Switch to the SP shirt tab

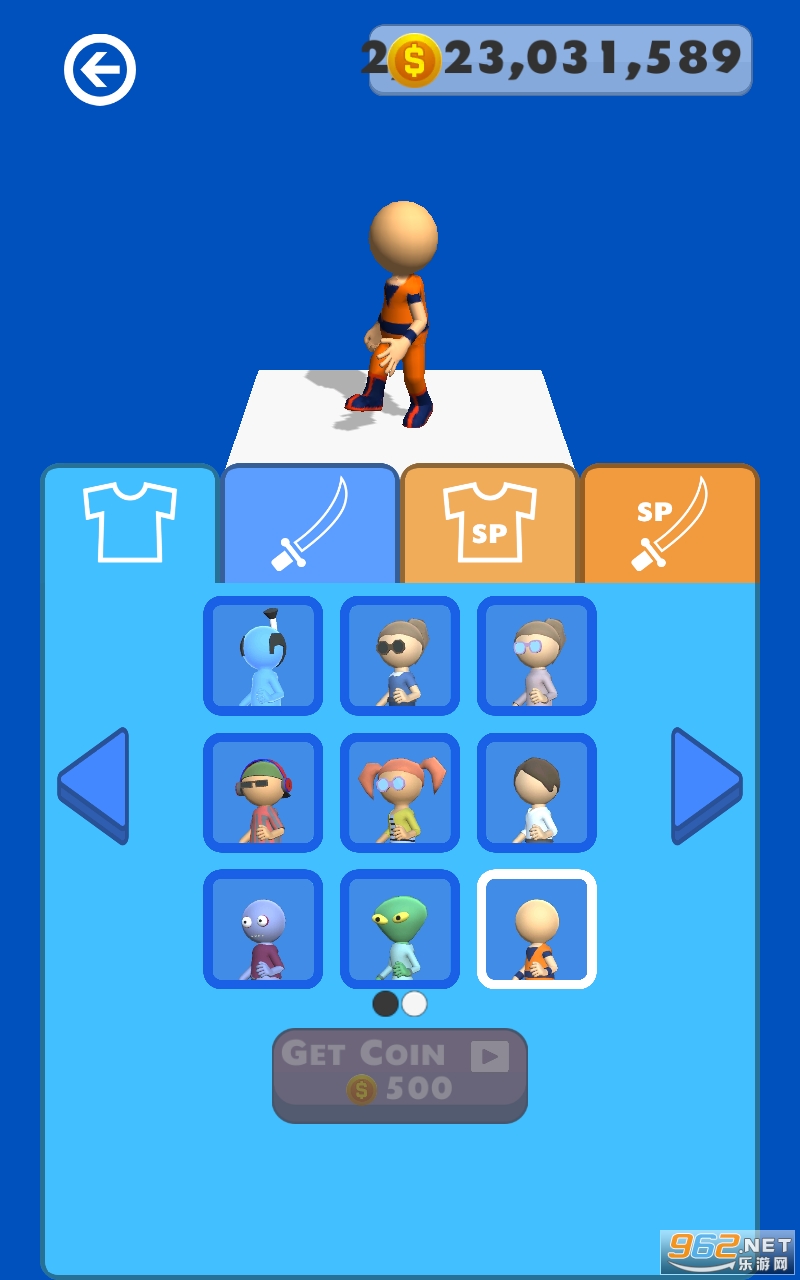(x=490, y=523)
